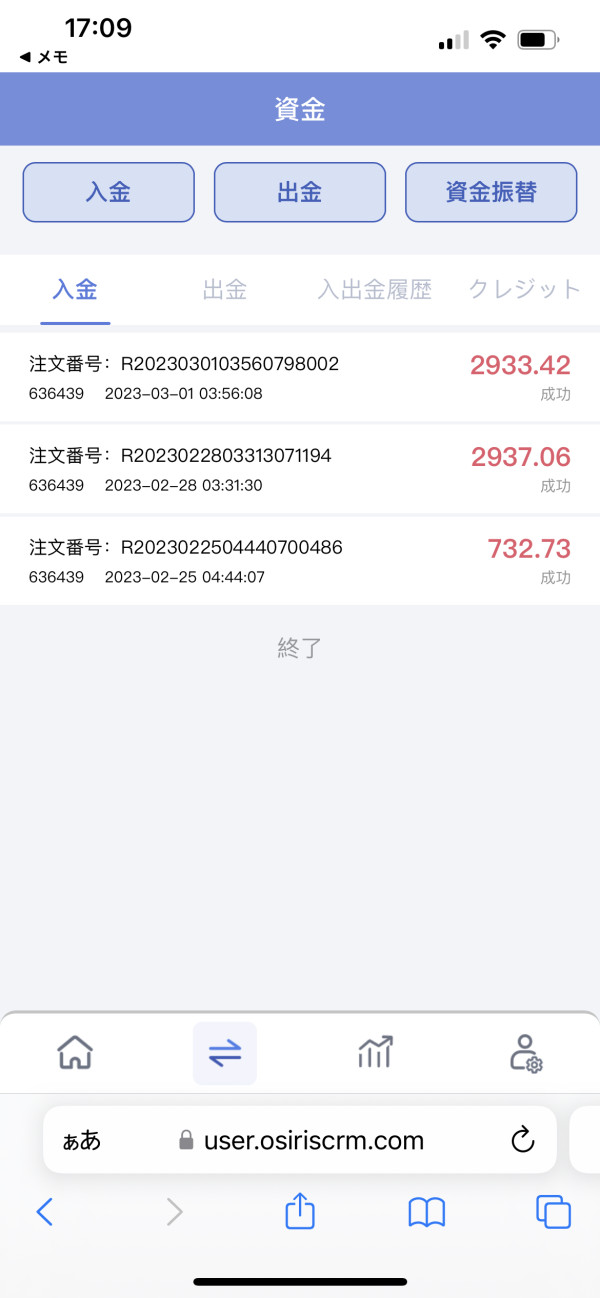Open the 出金 withdrawal button
Viewport: 600px width, 1298px height.
click(300, 192)
